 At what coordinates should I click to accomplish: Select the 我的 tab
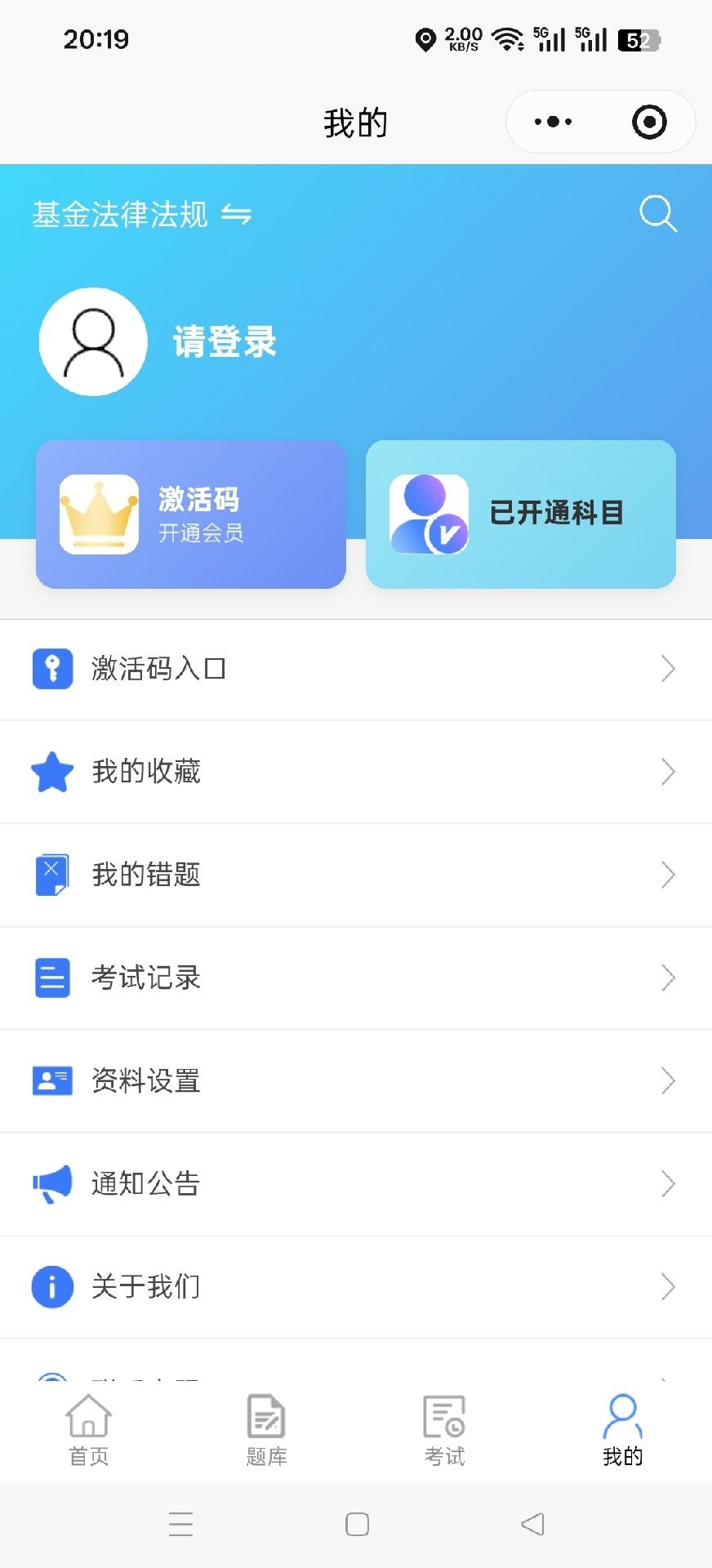[622, 1430]
